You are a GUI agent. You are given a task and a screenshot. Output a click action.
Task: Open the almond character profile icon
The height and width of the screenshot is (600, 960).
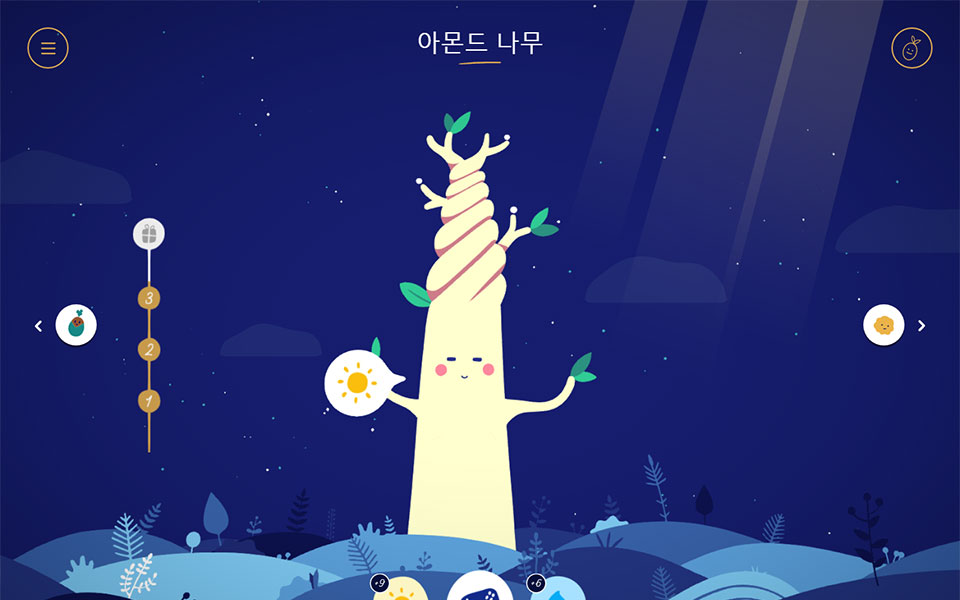[x=911, y=48]
